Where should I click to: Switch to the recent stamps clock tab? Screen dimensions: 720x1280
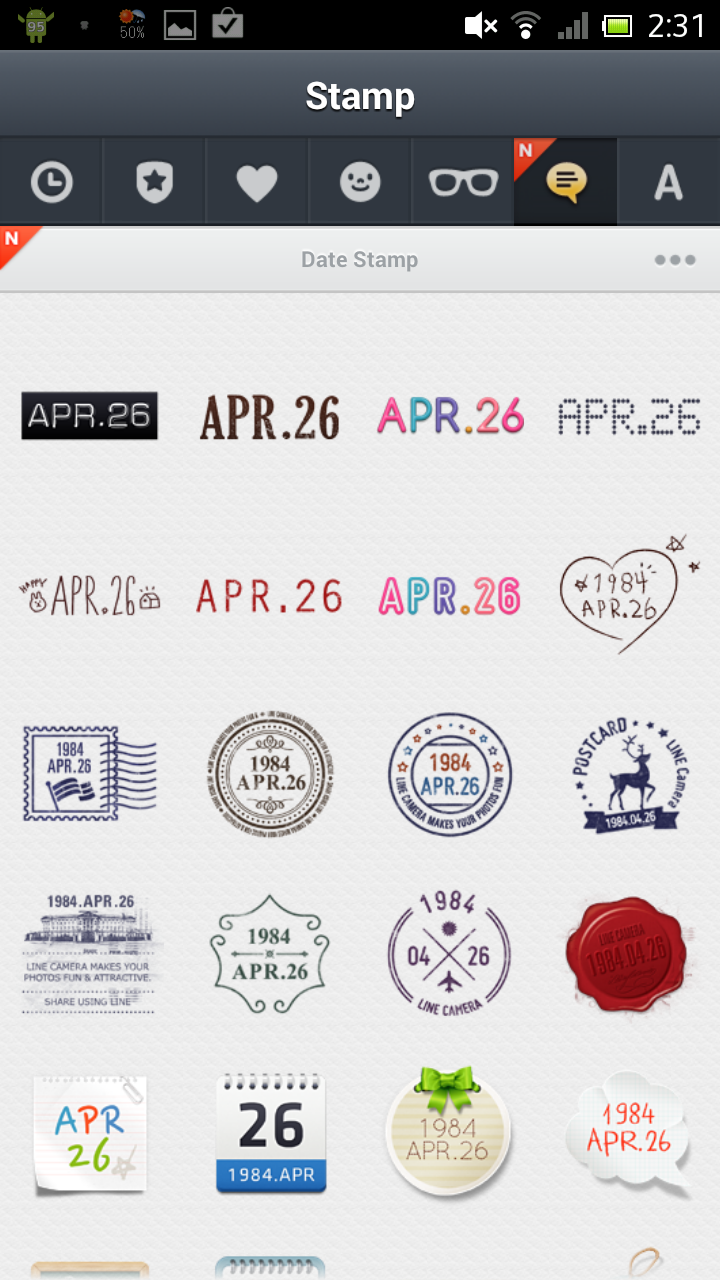pos(51,183)
